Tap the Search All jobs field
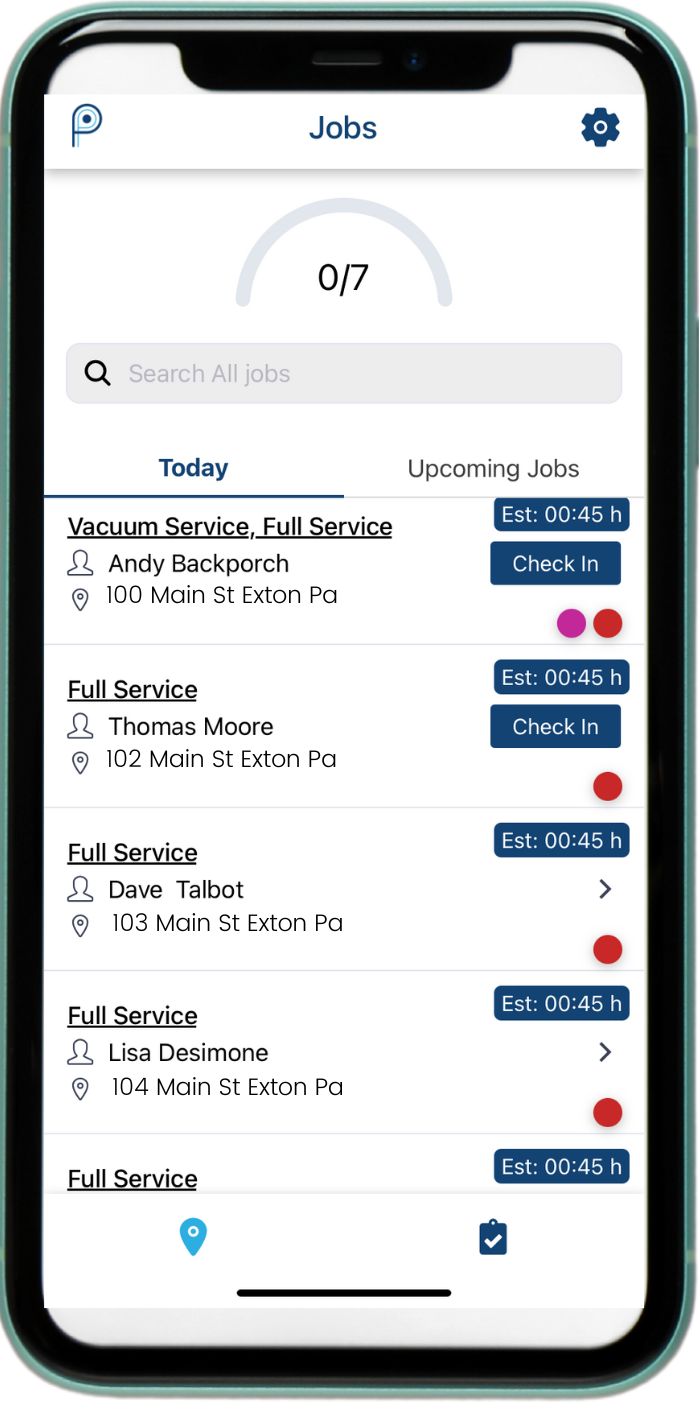Screen dimensions: 699x1404 [x=344, y=374]
